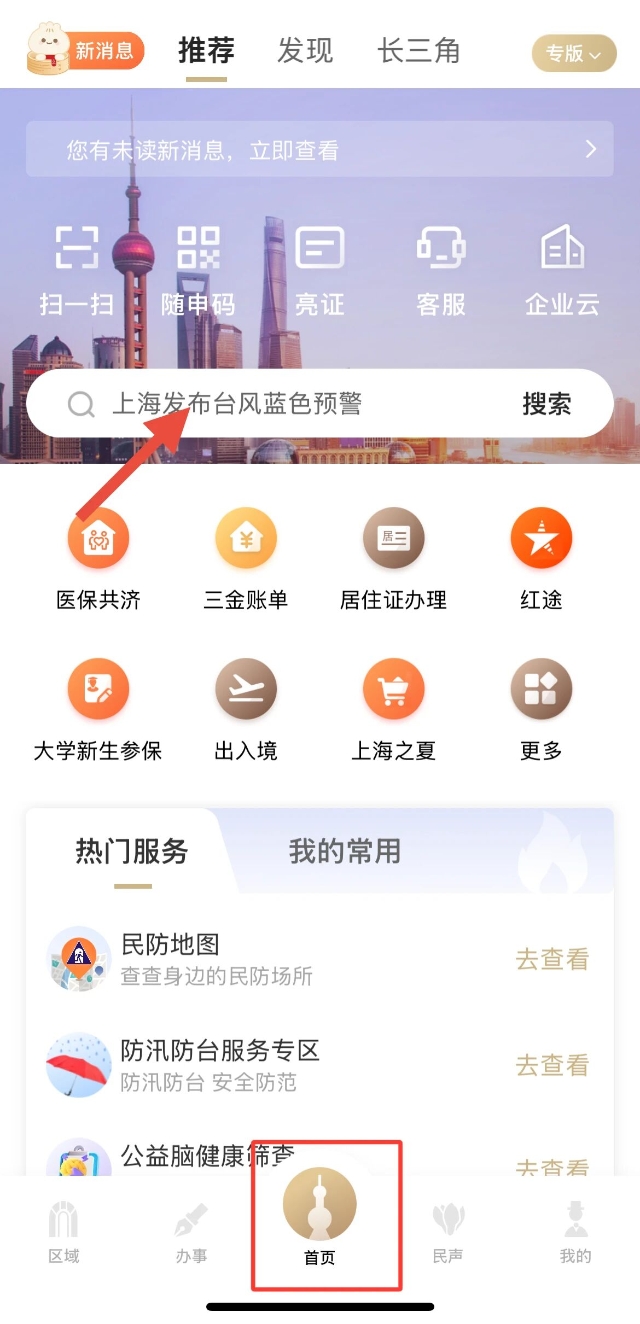Switch to 我的常用 tab
The width and height of the screenshot is (640, 1324).
pos(345,851)
